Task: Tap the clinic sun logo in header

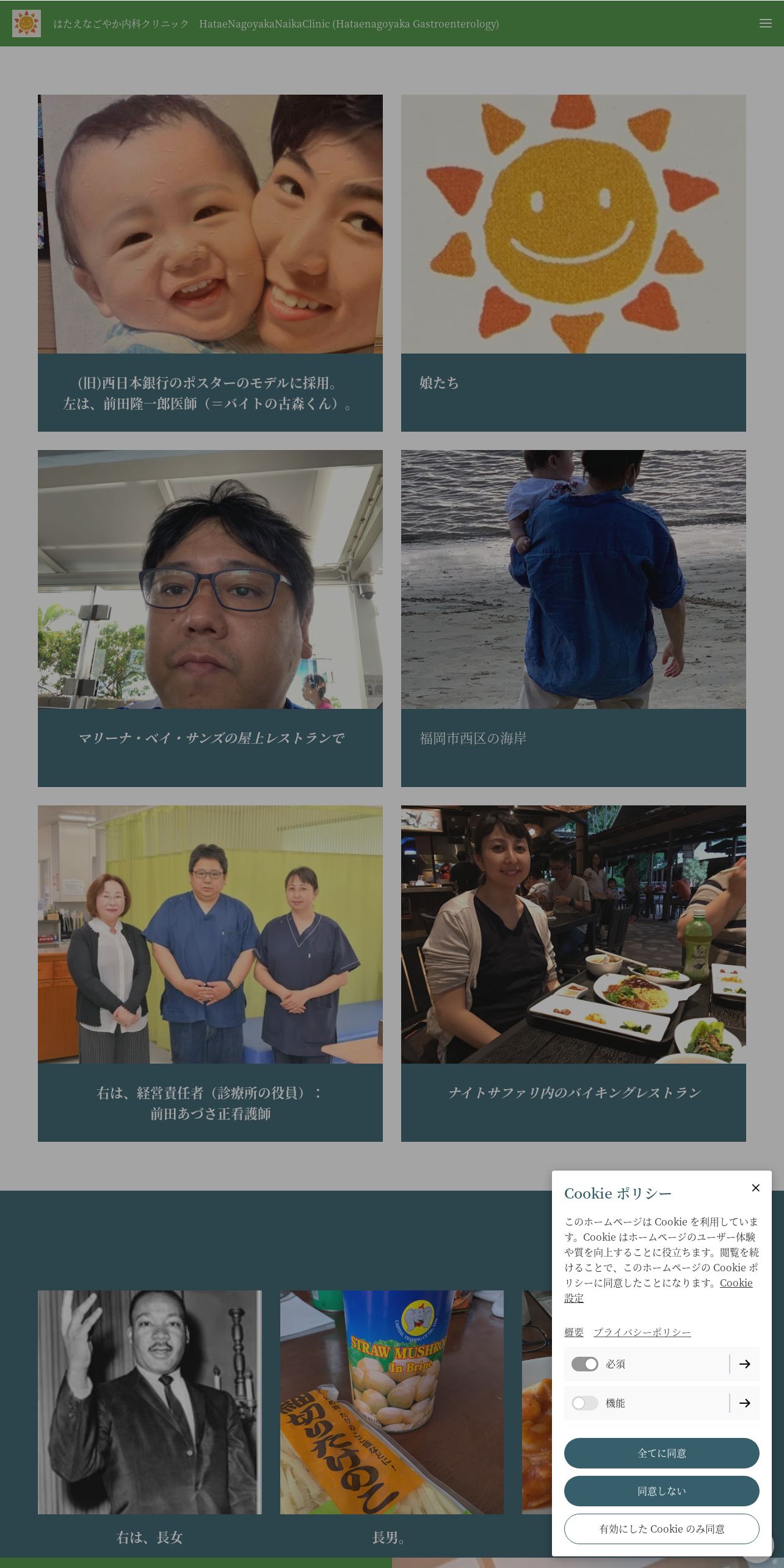Action: [26, 23]
